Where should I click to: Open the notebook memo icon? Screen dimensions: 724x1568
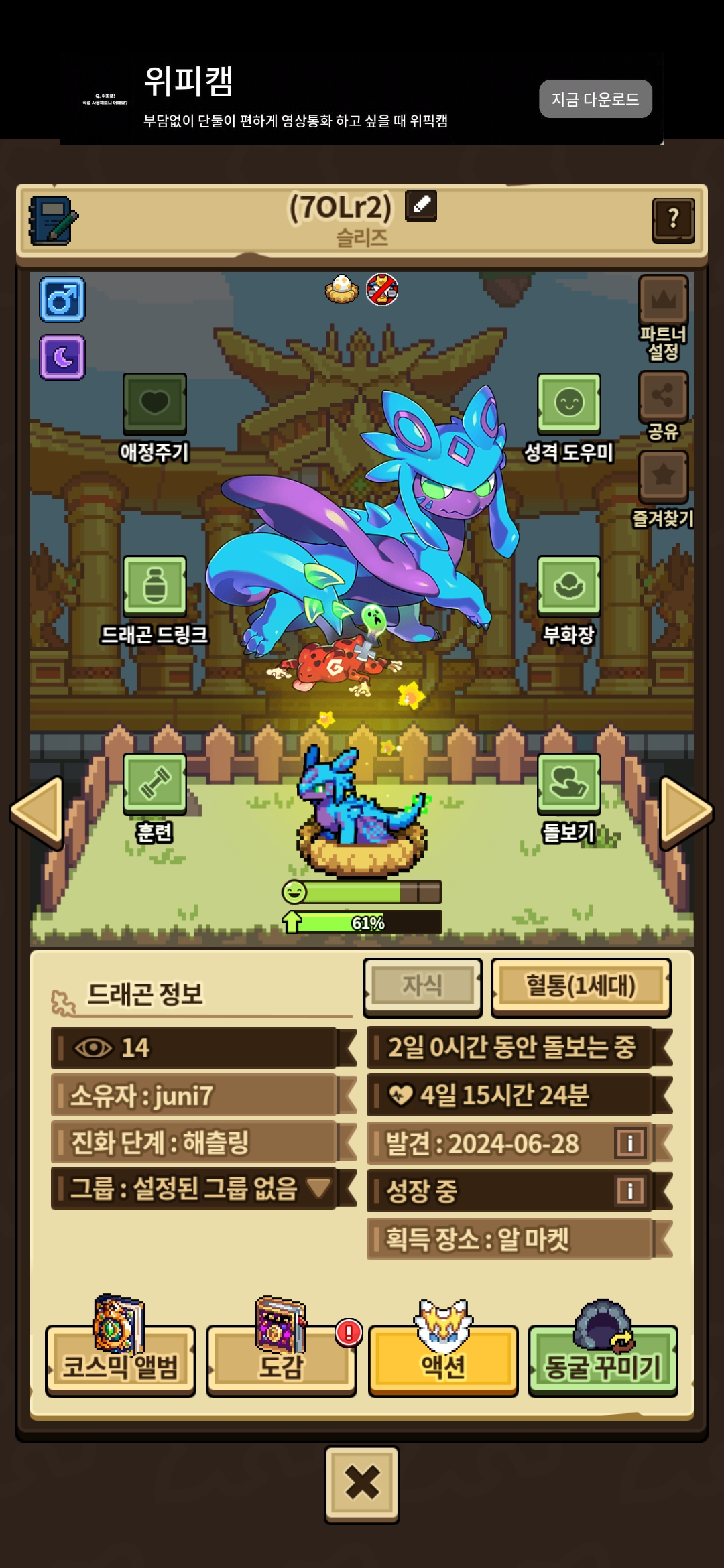pyautogui.click(x=53, y=220)
